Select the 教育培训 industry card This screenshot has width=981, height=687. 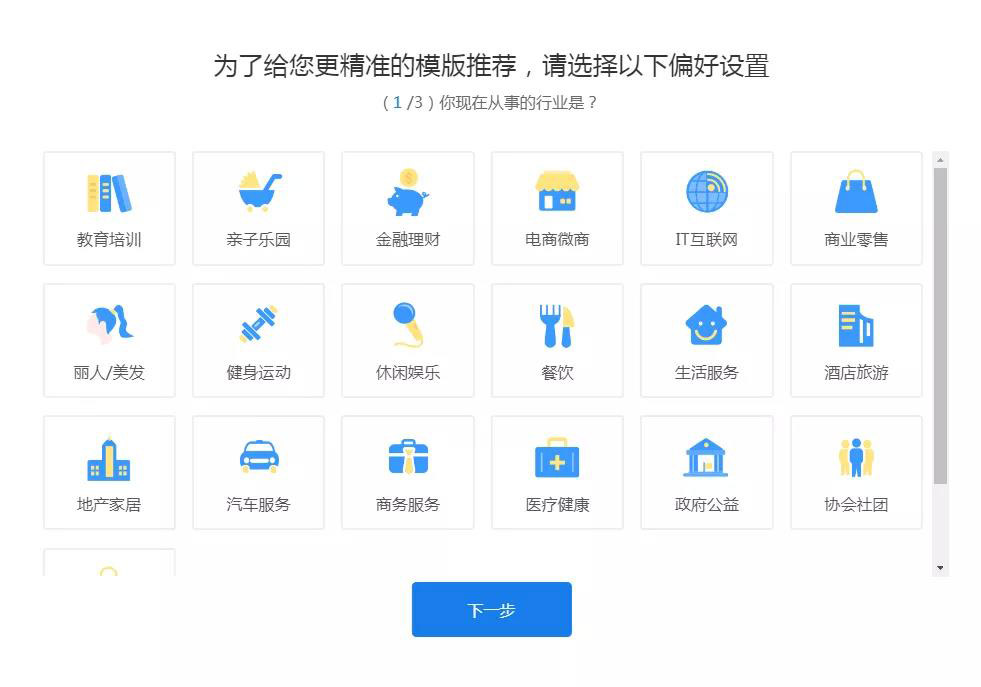(109, 208)
